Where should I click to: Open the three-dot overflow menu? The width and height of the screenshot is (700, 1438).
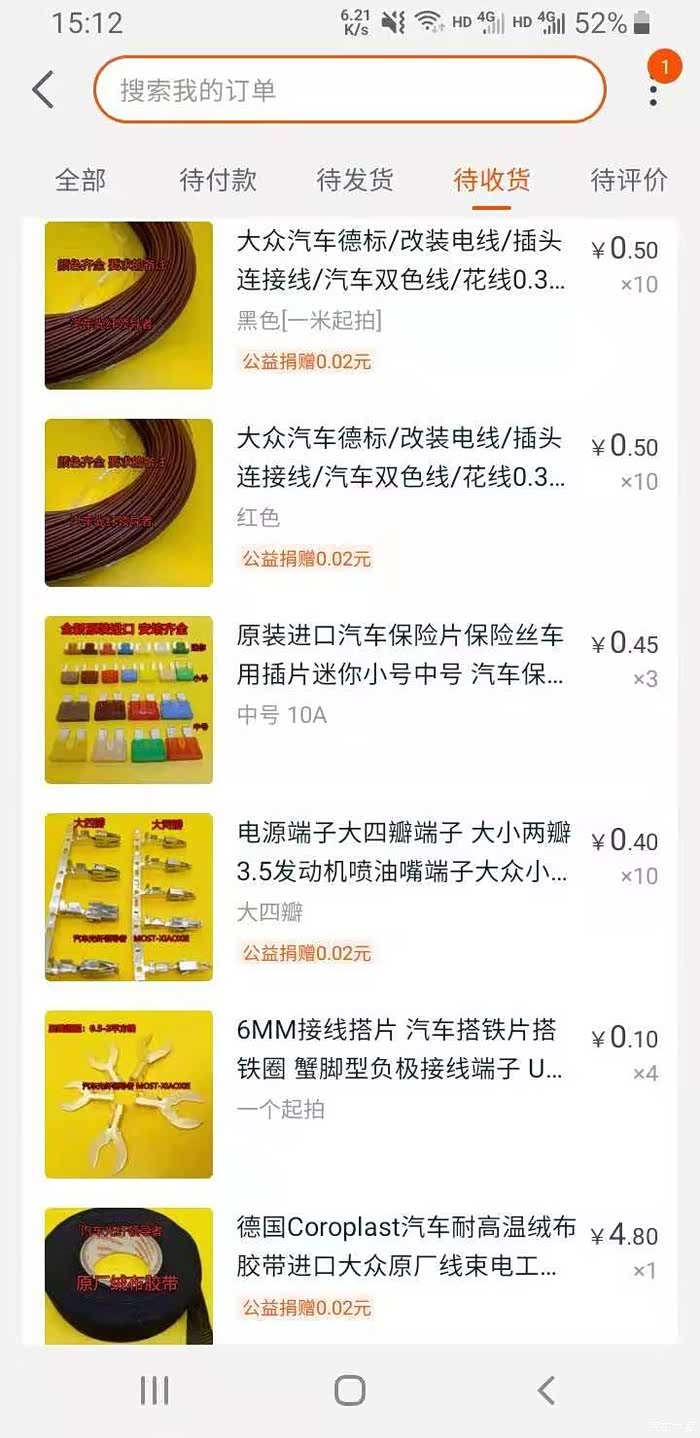[653, 92]
